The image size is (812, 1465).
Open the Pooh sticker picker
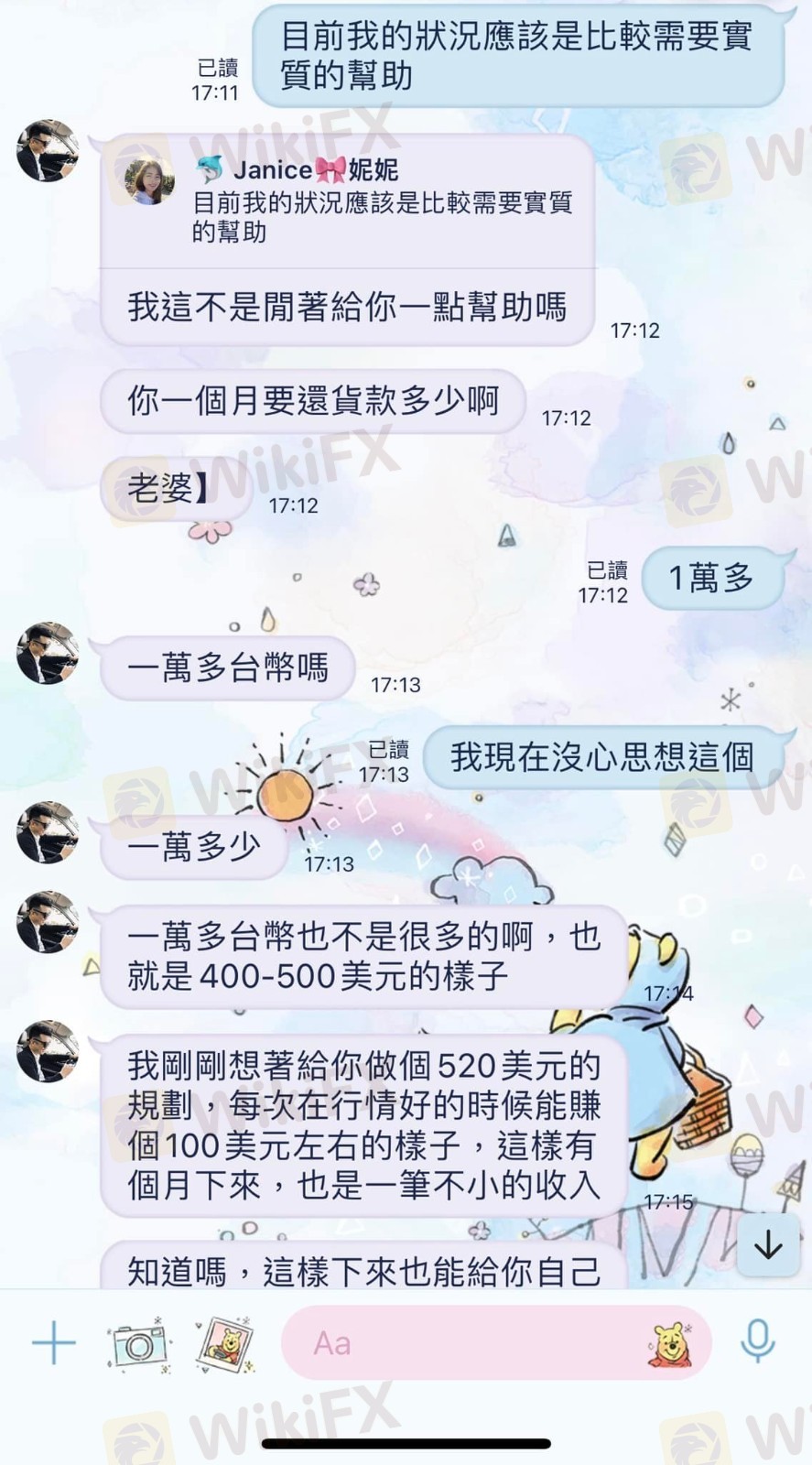point(671,1344)
